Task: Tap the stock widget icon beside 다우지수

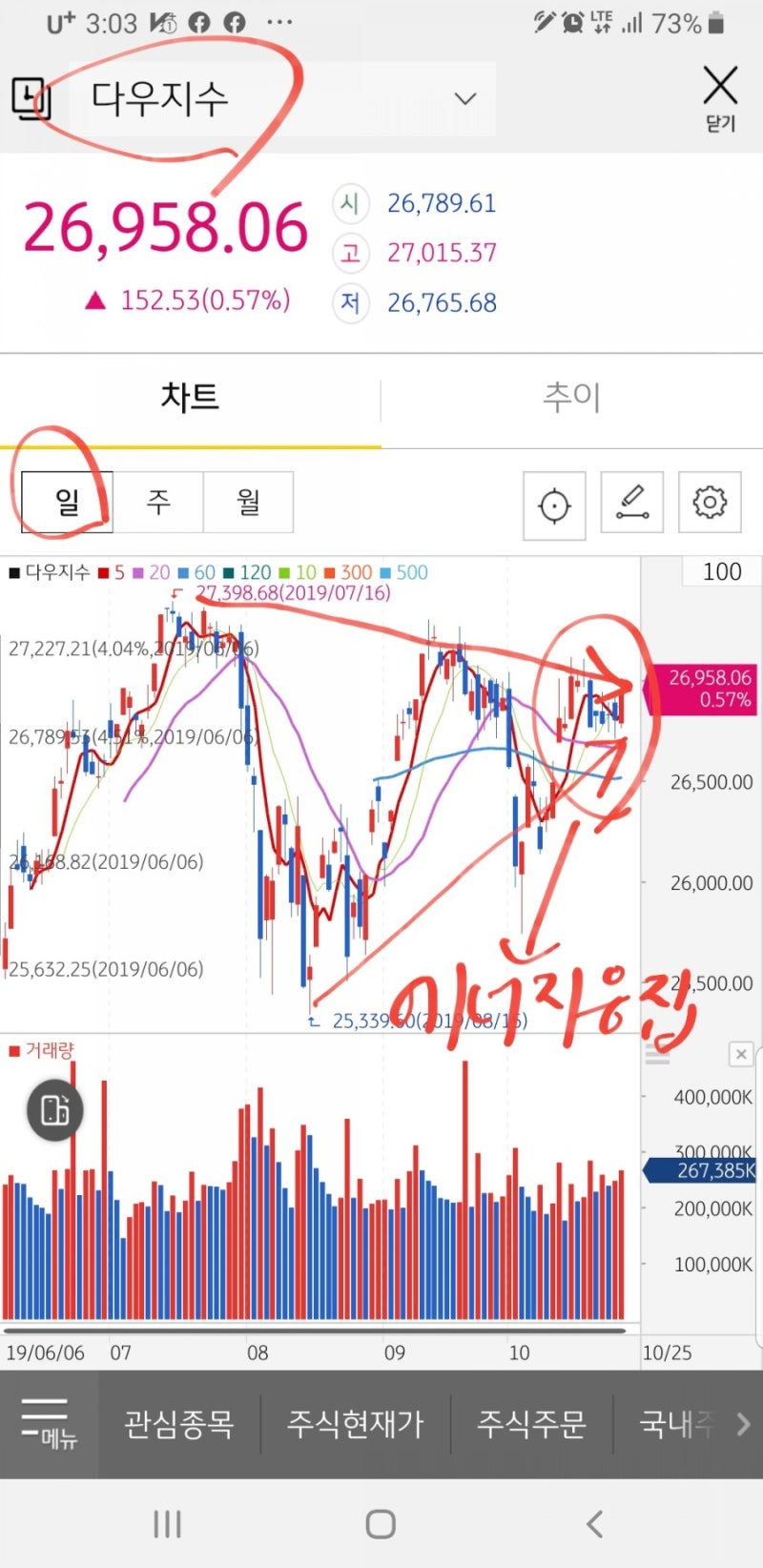Action: [x=31, y=98]
